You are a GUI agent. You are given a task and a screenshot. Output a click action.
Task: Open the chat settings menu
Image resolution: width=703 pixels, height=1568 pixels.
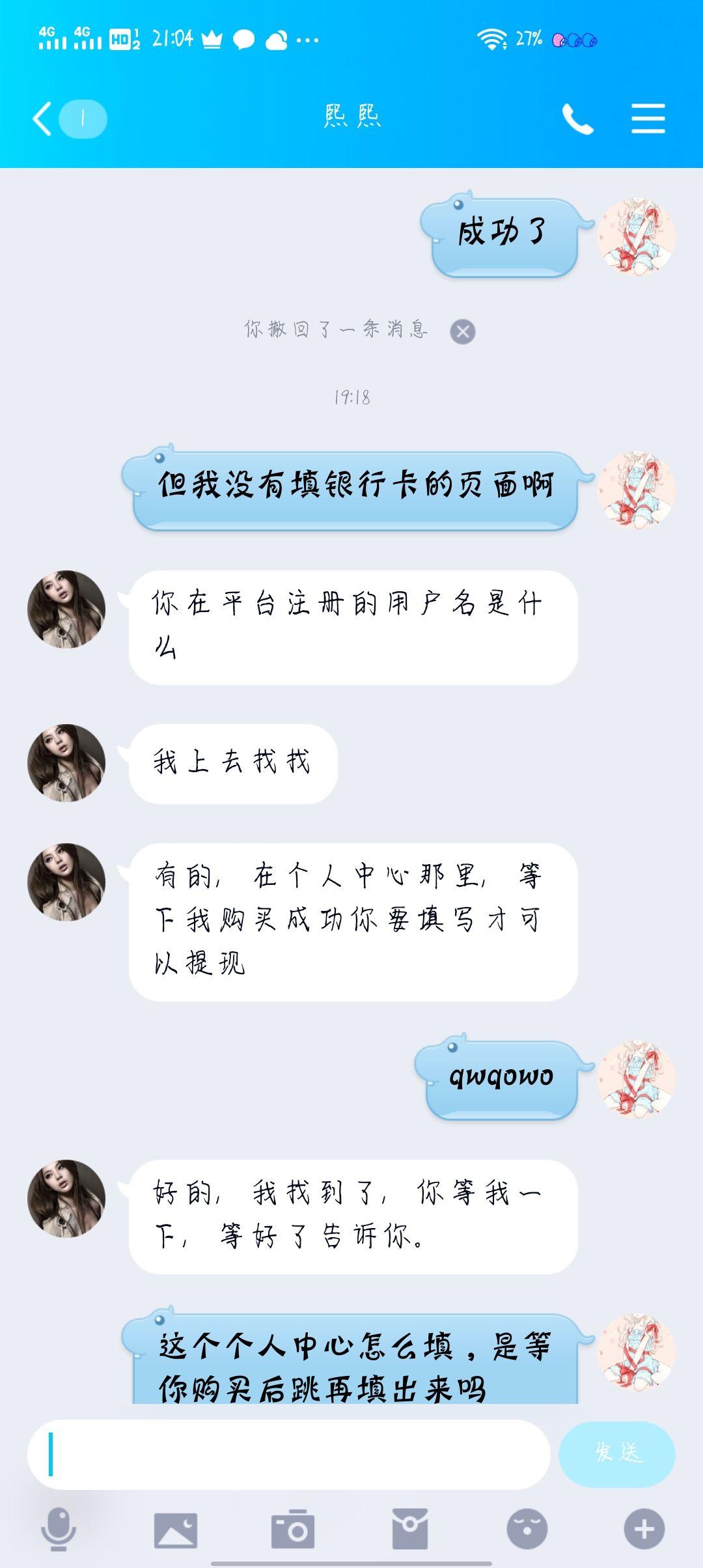pyautogui.click(x=648, y=119)
